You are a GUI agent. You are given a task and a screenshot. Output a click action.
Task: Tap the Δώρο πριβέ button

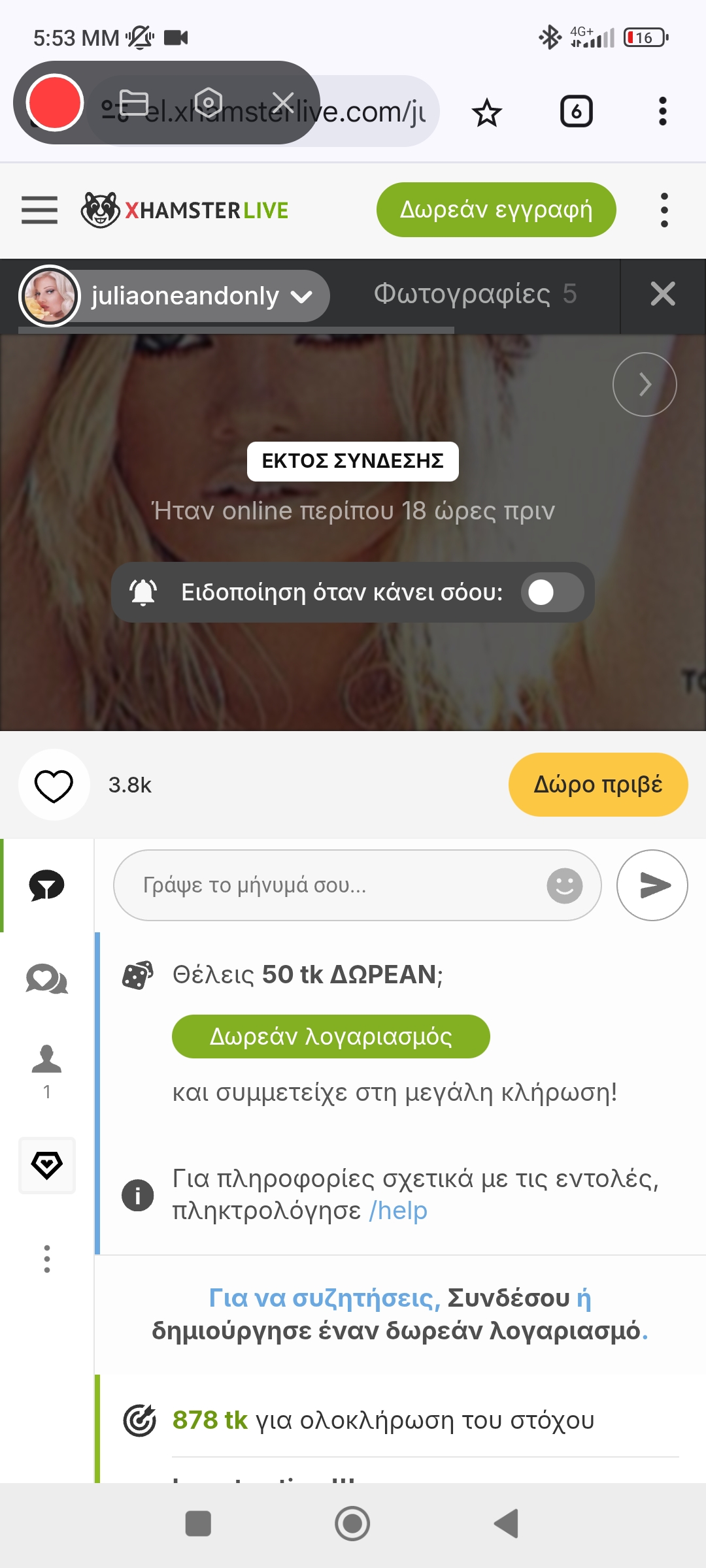[597, 785]
